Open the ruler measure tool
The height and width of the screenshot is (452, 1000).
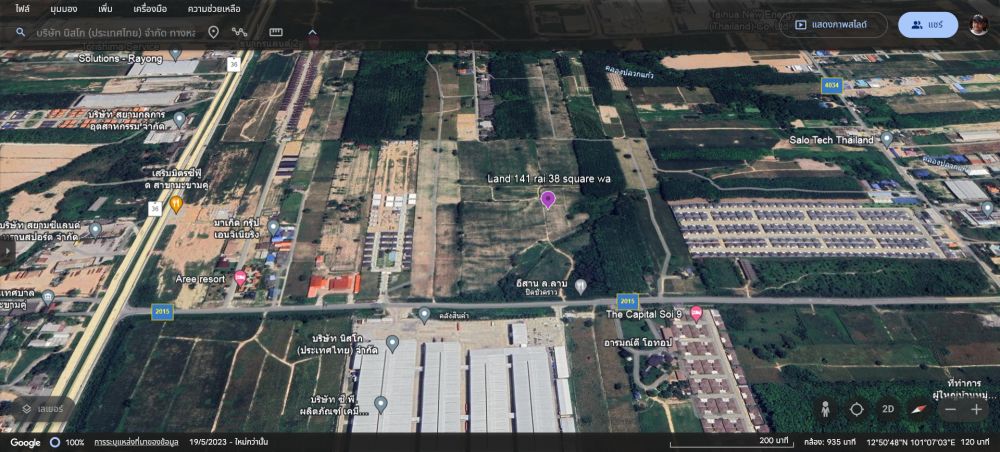276,32
